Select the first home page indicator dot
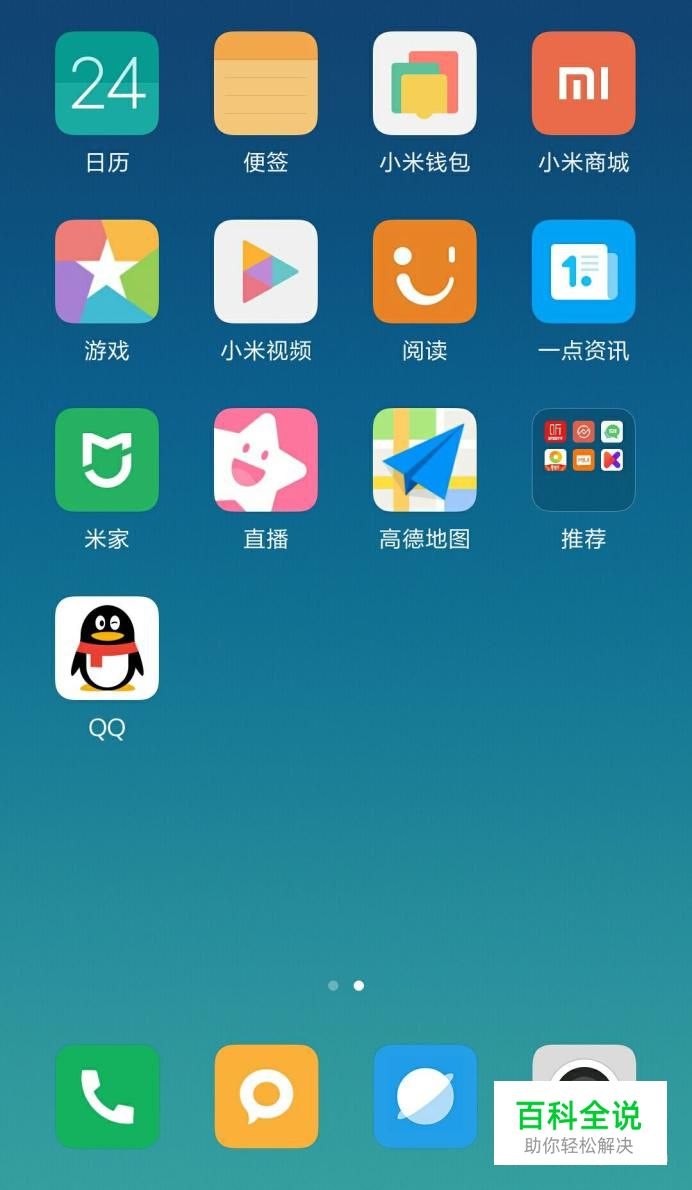The width and height of the screenshot is (692, 1190). 333,986
